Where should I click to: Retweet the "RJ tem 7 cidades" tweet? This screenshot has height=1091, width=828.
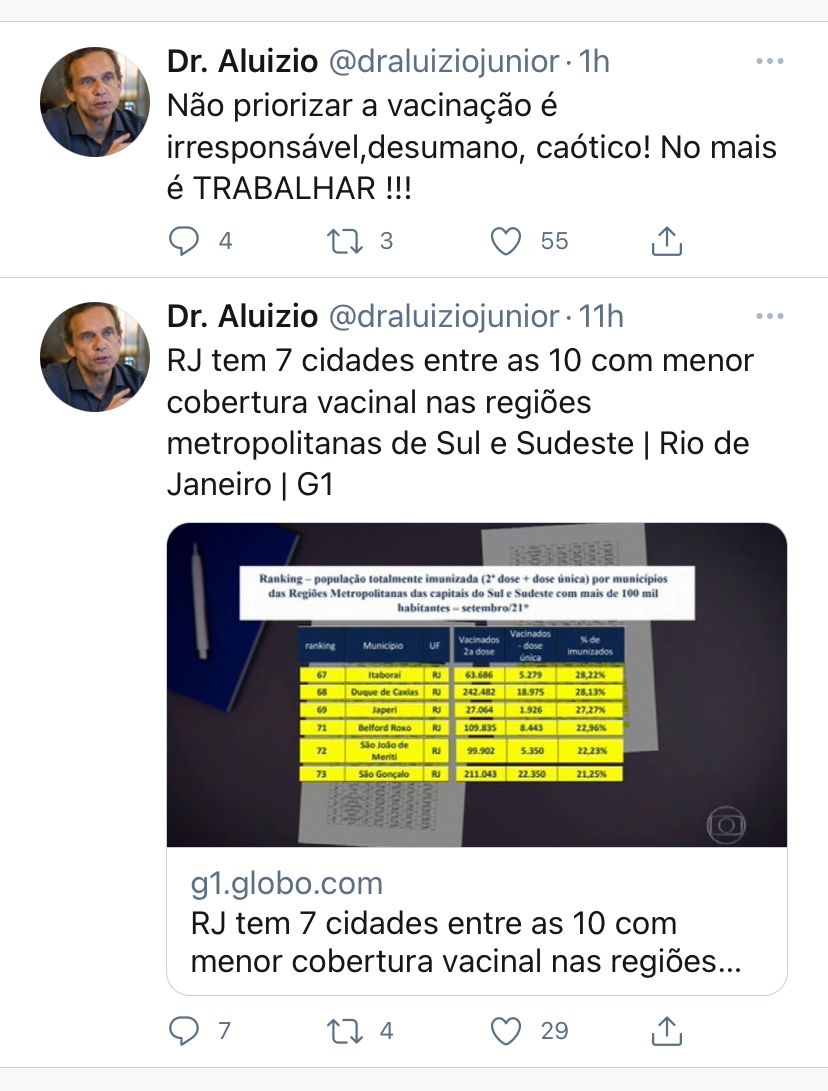[x=345, y=1030]
